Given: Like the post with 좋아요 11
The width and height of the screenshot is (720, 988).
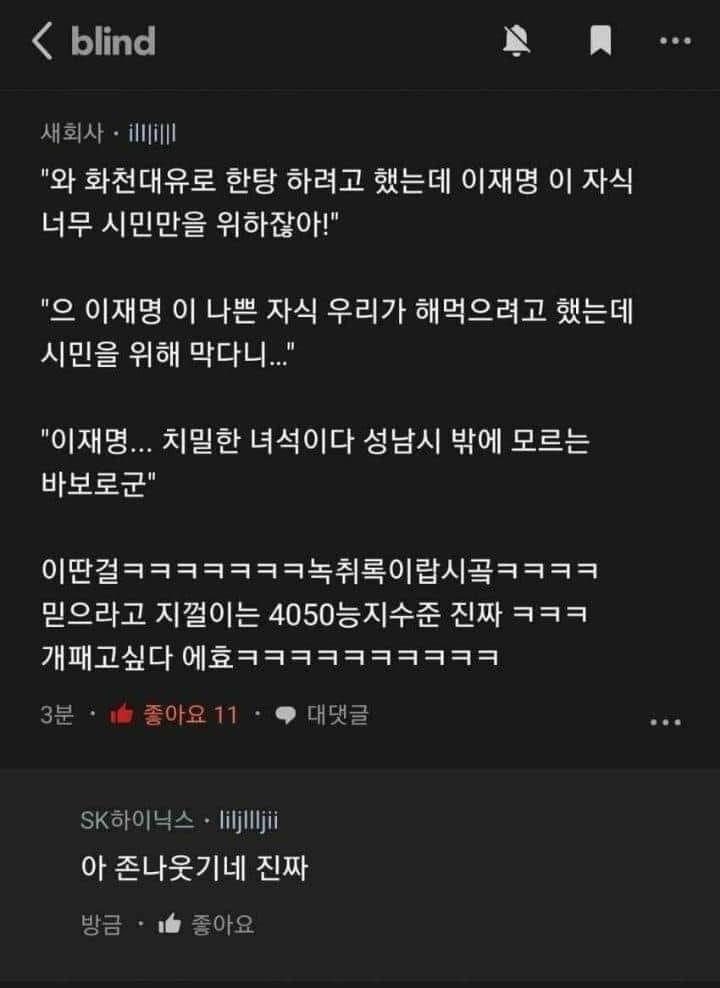Looking at the screenshot, I should click(175, 714).
